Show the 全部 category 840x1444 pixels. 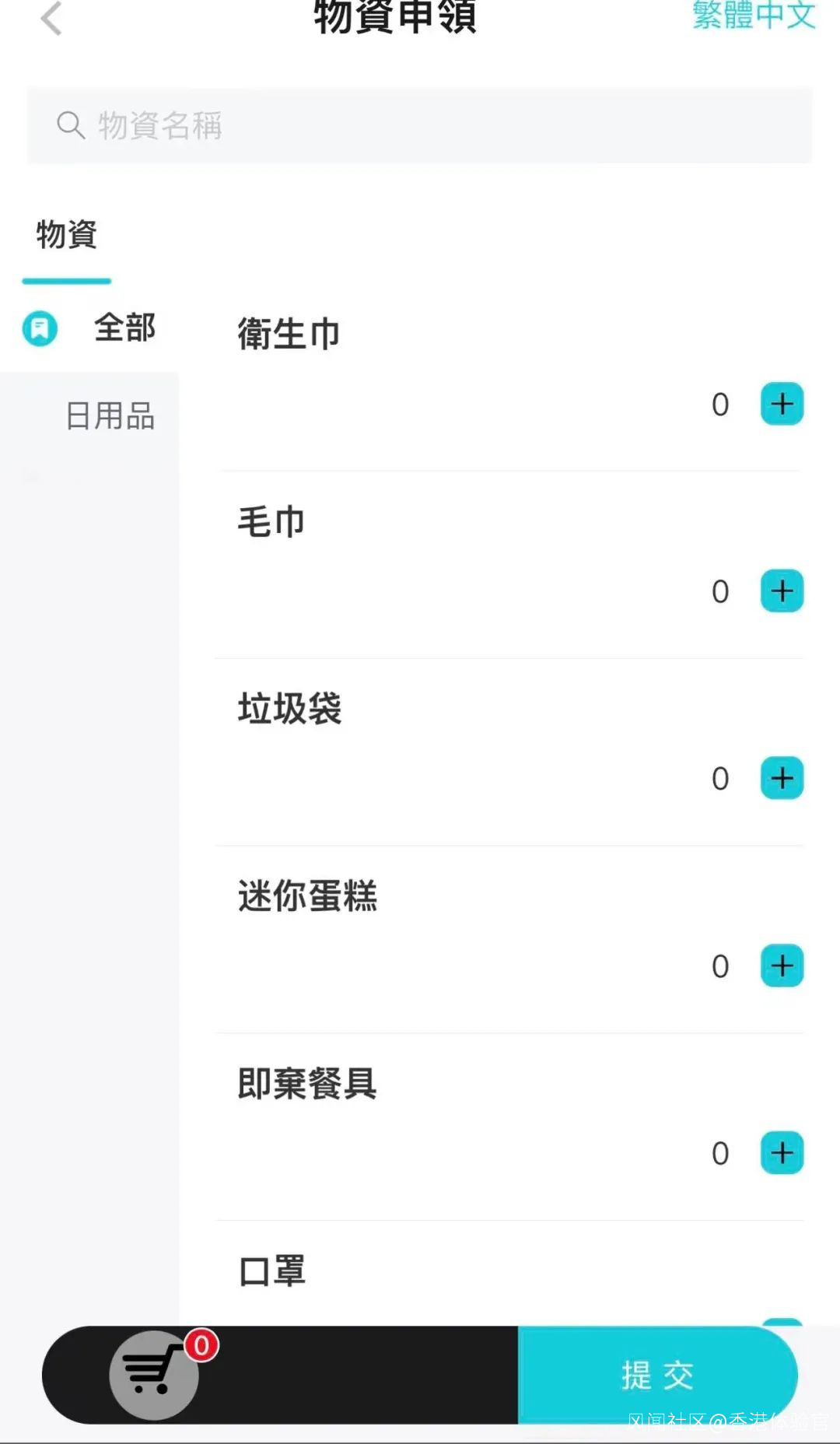coord(124,328)
